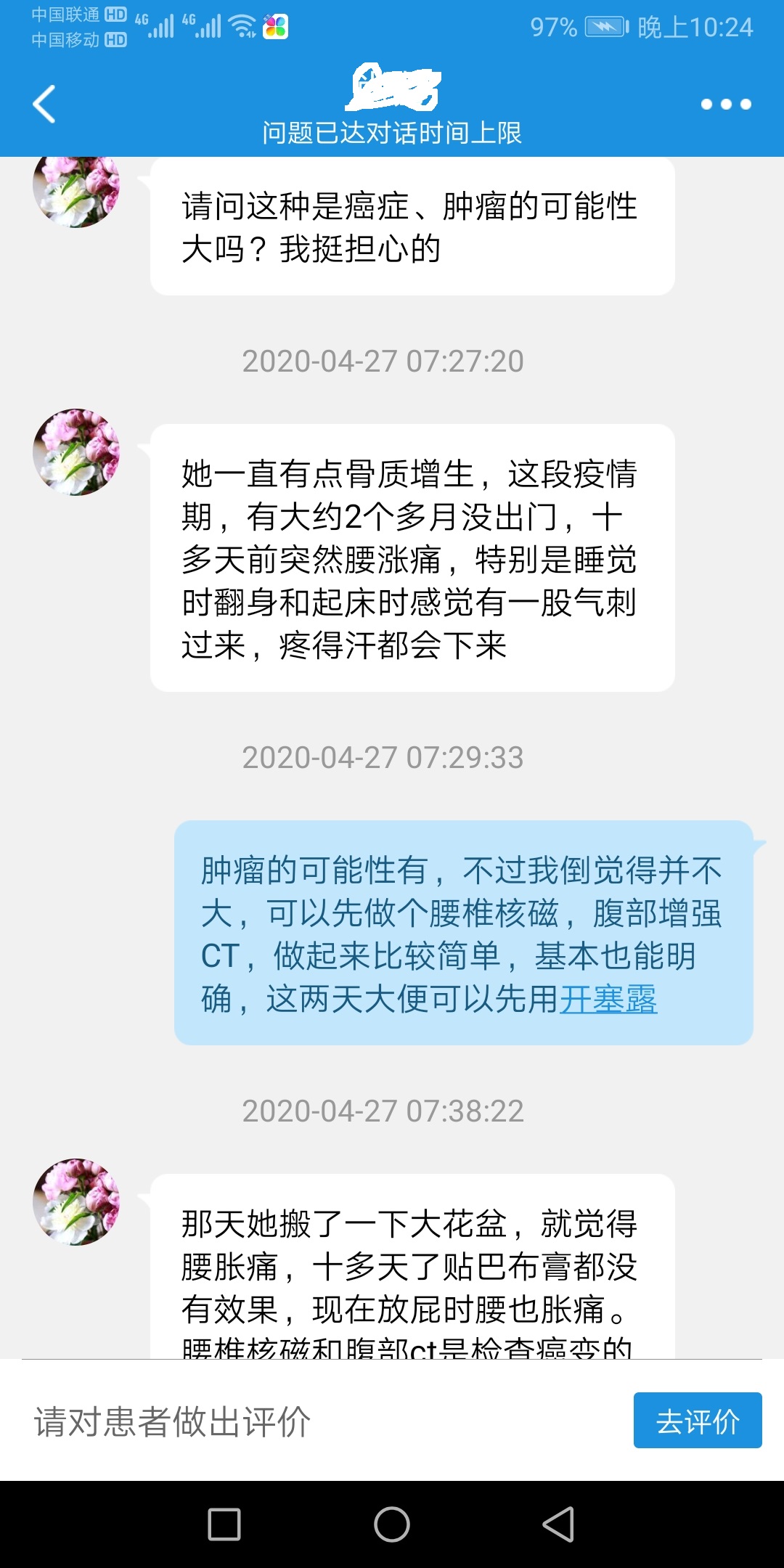The width and height of the screenshot is (784, 1568).
Task: Open the three-dot overflow menu
Action: tap(725, 105)
